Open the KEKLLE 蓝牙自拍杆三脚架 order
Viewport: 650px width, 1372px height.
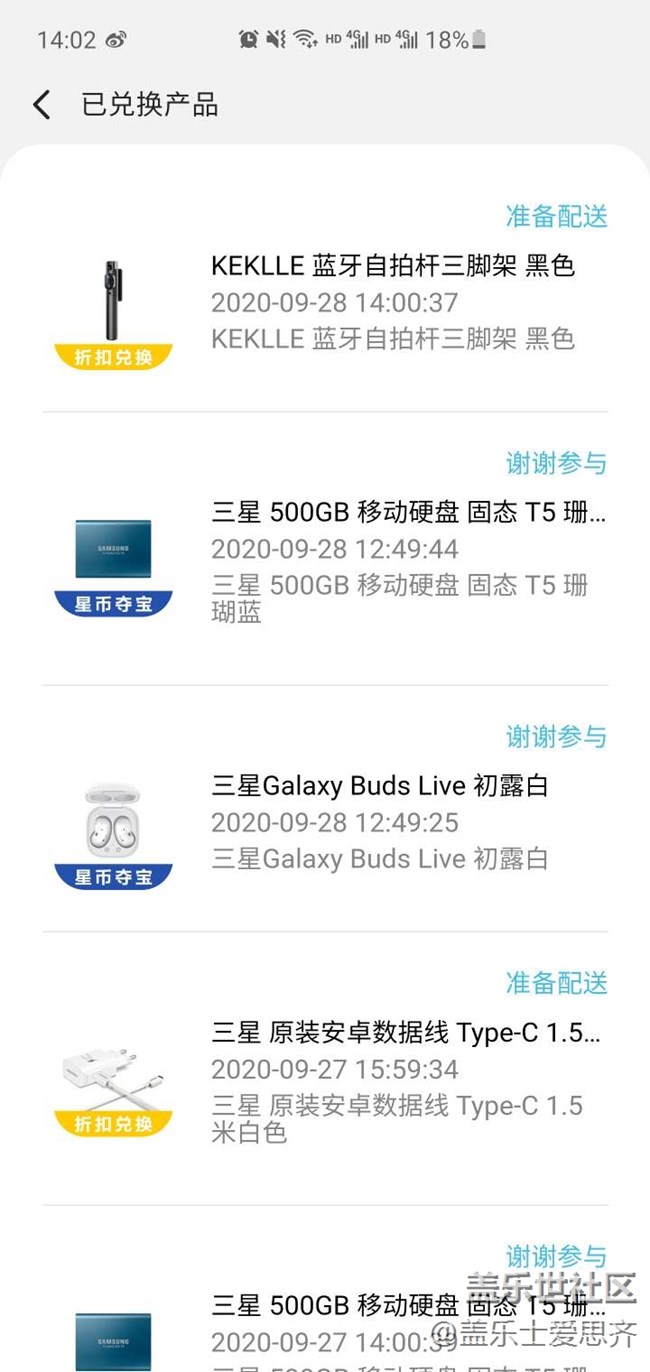[x=392, y=266]
